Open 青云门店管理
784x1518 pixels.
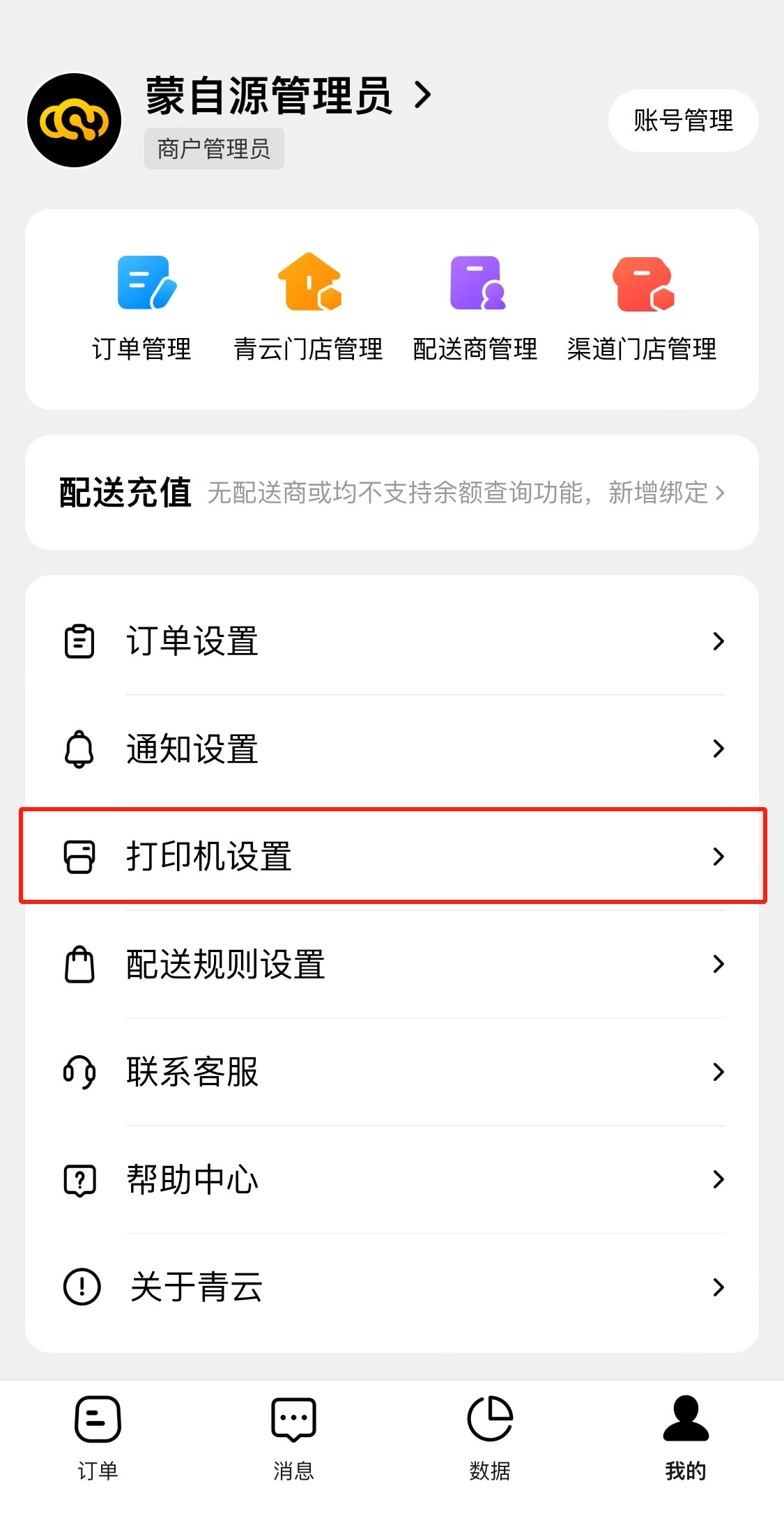tap(308, 308)
